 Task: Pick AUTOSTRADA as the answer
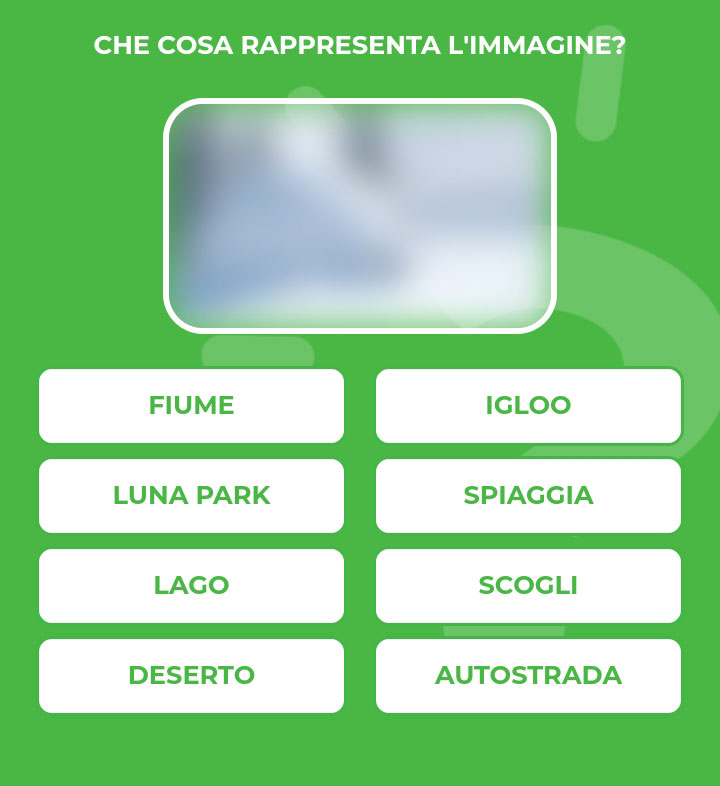pyautogui.click(x=528, y=676)
